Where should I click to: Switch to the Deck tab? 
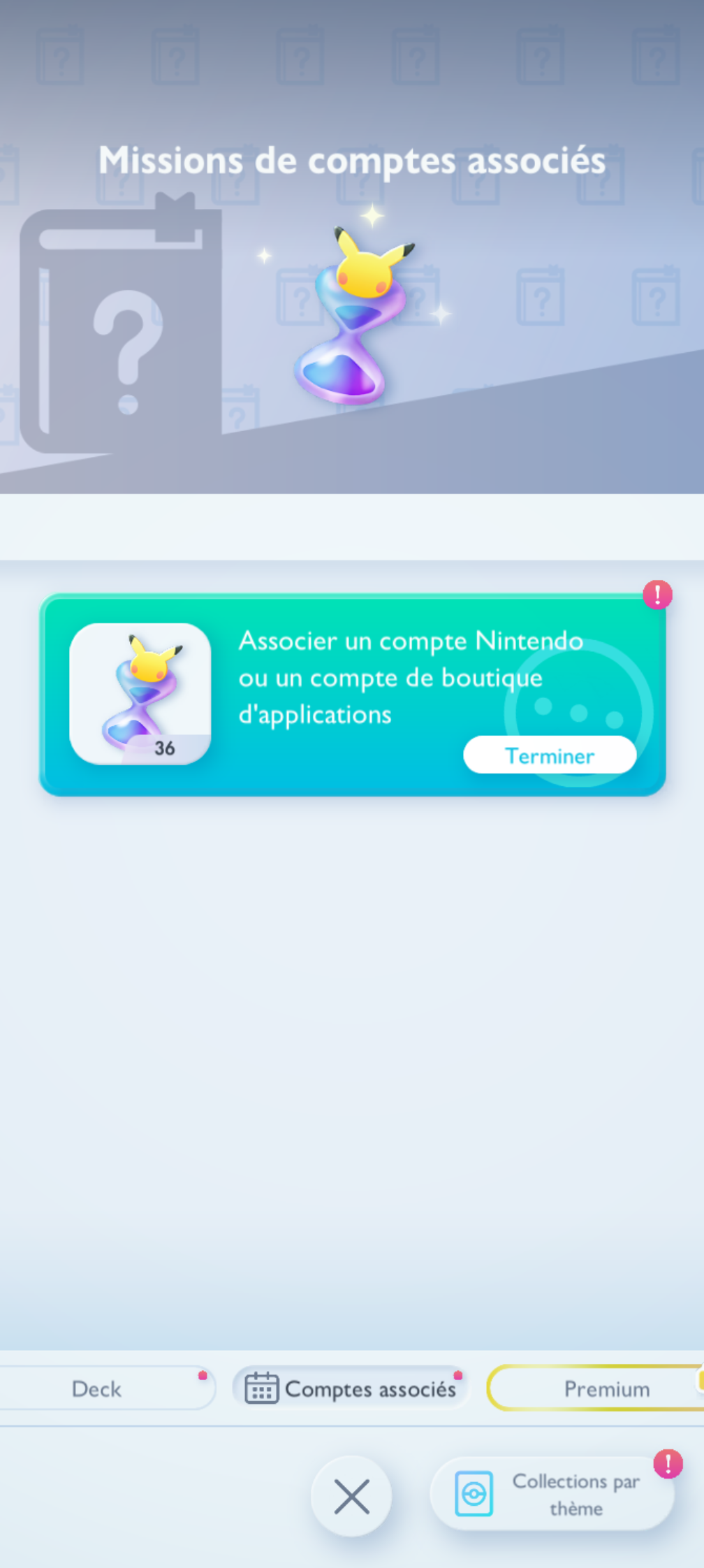96,1389
